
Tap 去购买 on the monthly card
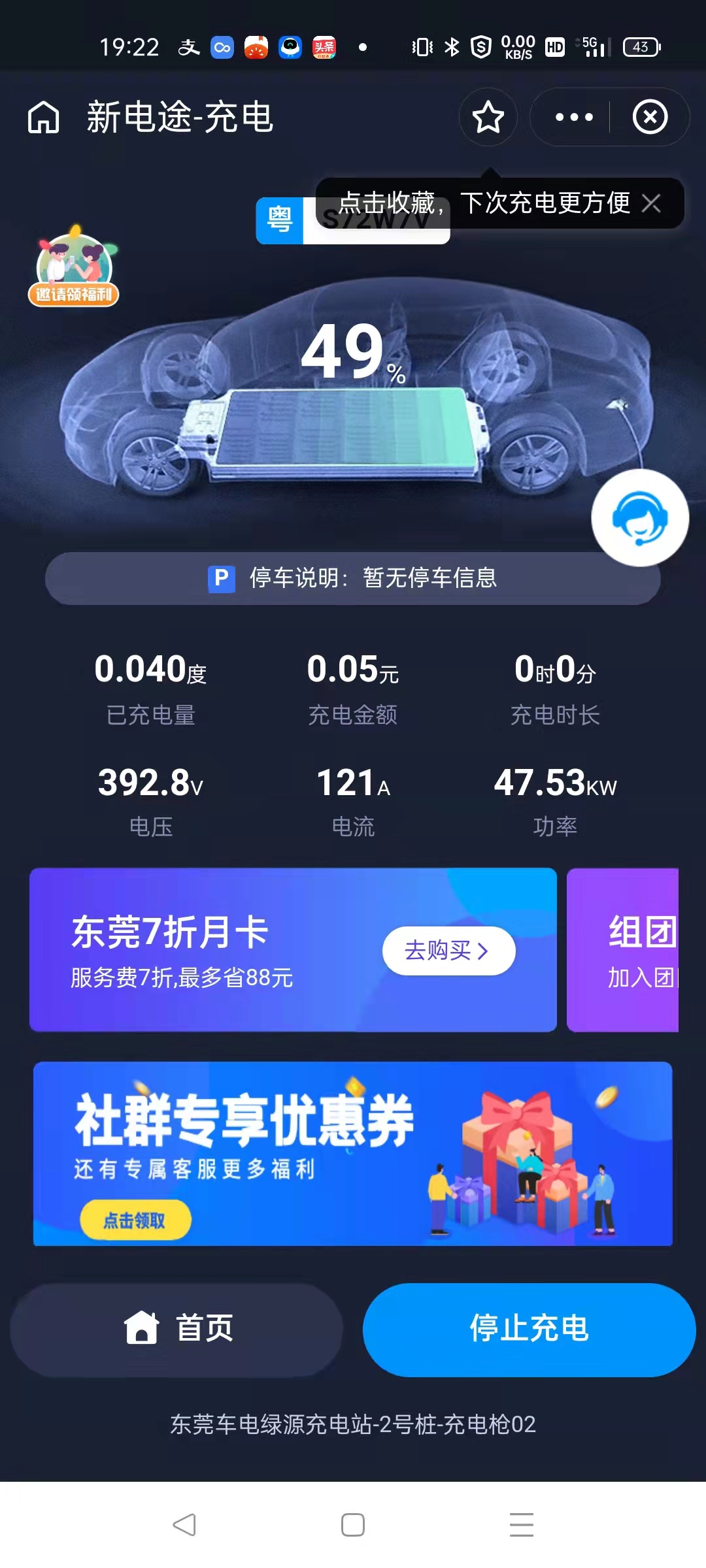coord(448,951)
